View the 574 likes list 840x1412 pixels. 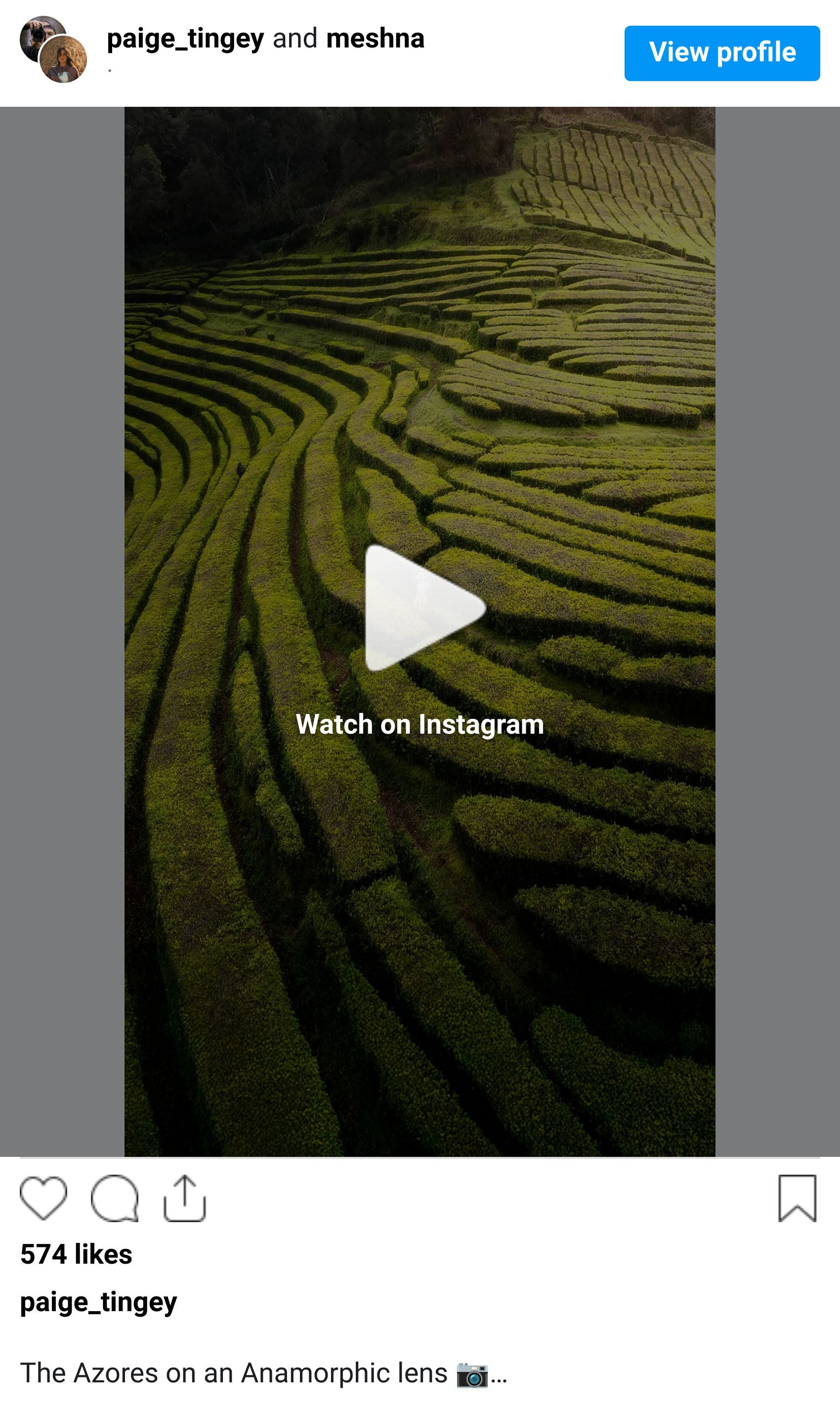[77, 1254]
